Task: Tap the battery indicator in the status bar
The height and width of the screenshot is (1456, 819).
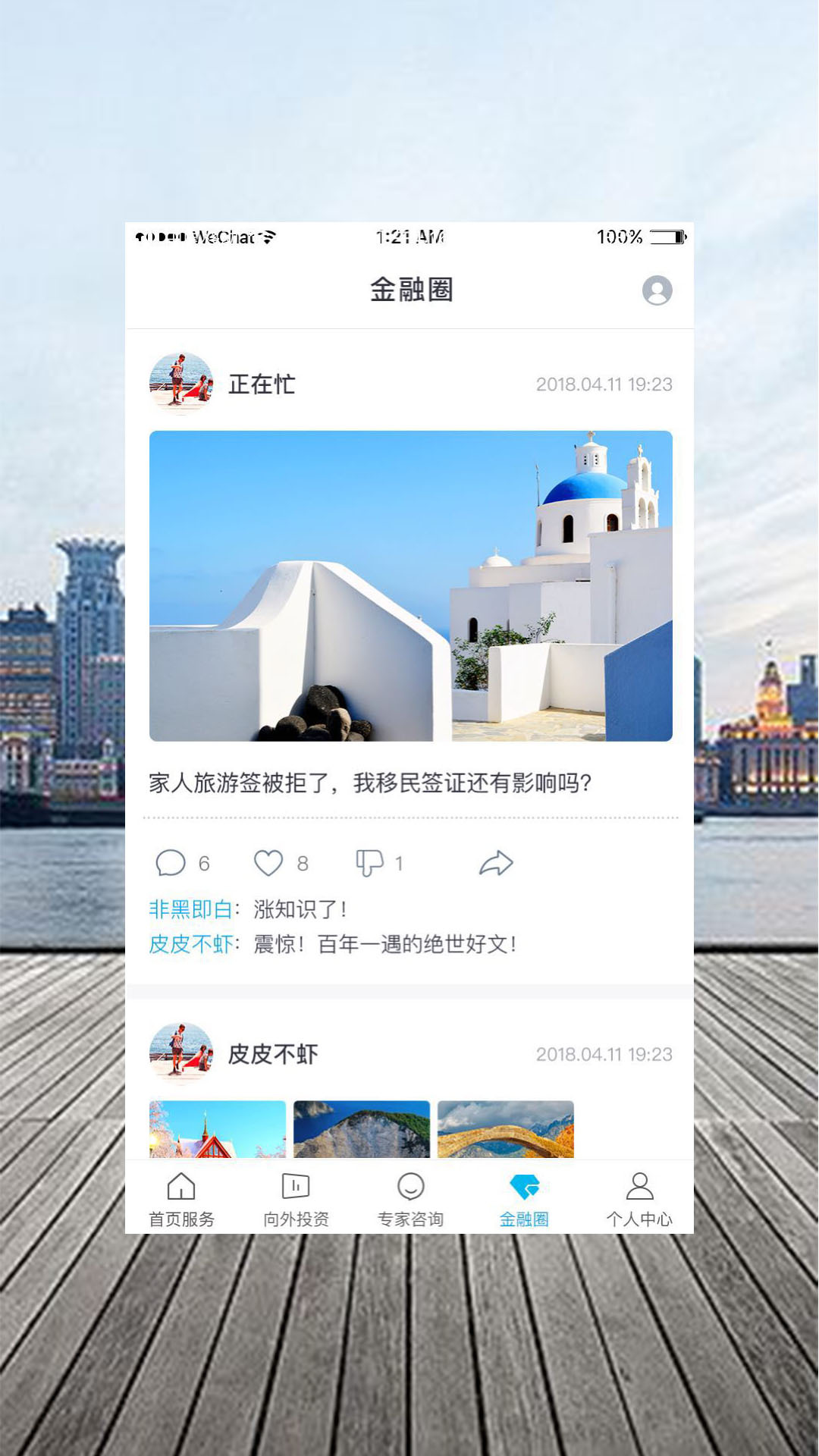Action: (x=667, y=235)
